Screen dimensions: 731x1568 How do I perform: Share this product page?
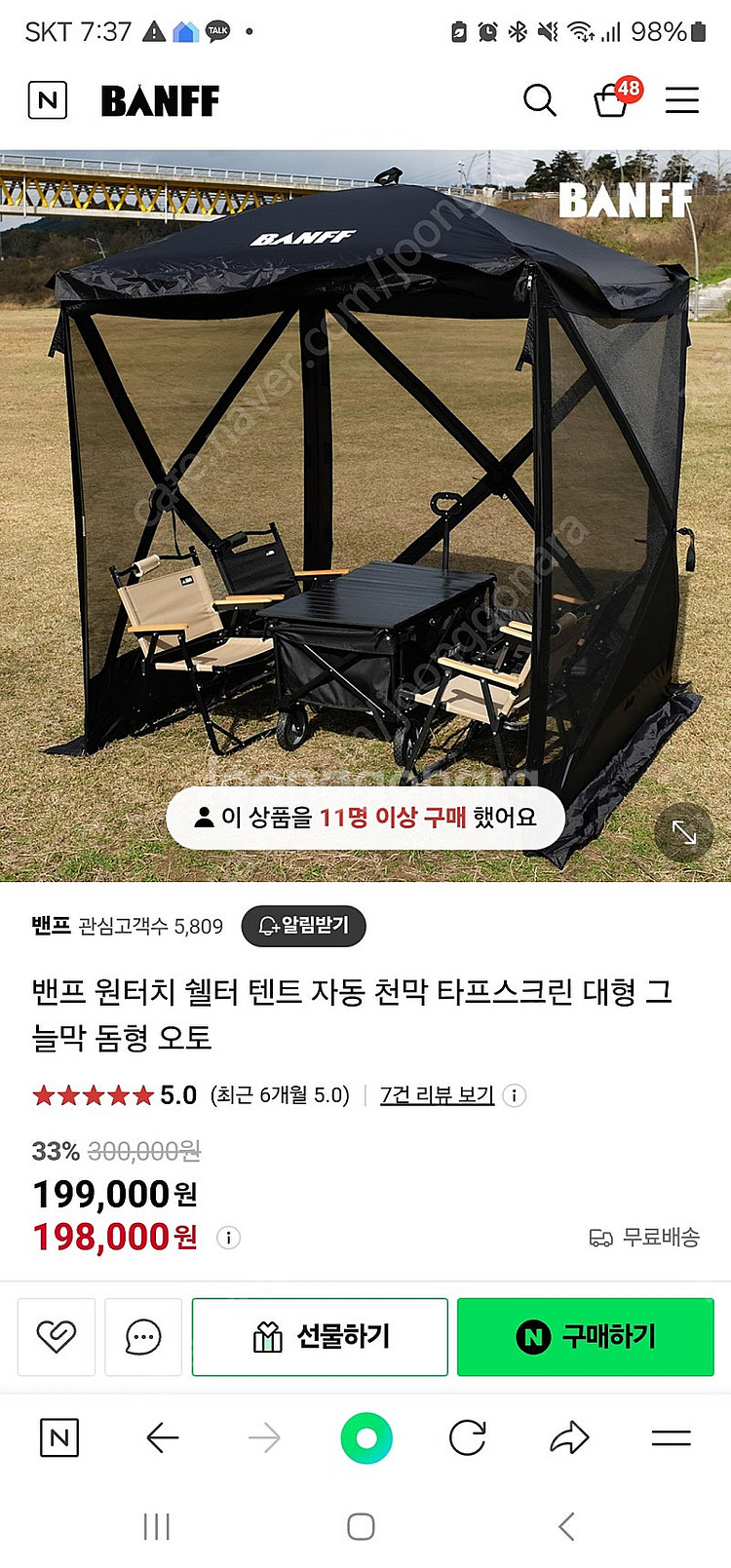pyautogui.click(x=569, y=1437)
